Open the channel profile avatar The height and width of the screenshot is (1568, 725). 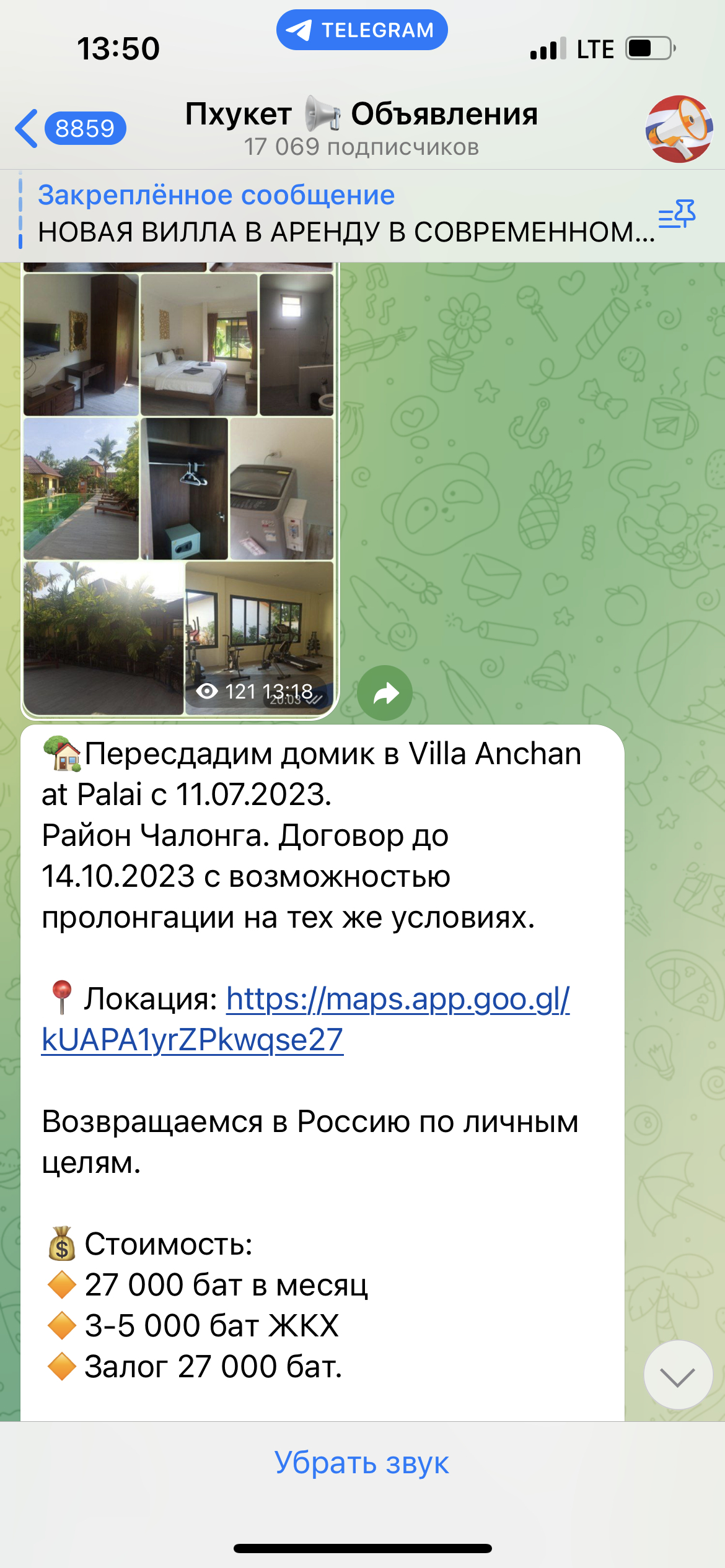point(679,129)
